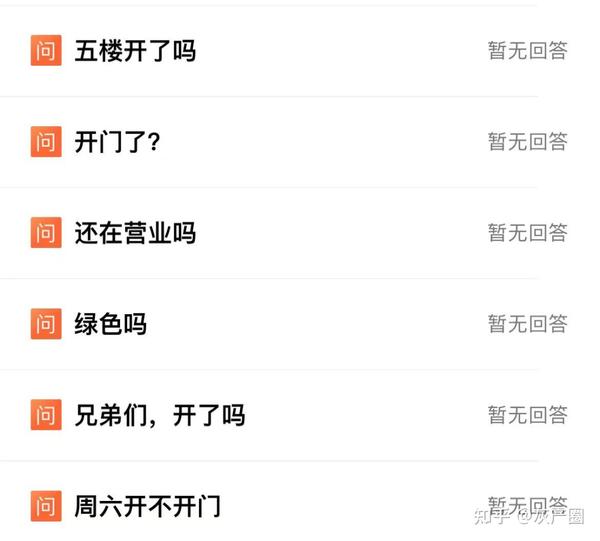This screenshot has width=600, height=541.
Task: Open the question 兄弟们，开了吗
Action: [x=160, y=415]
